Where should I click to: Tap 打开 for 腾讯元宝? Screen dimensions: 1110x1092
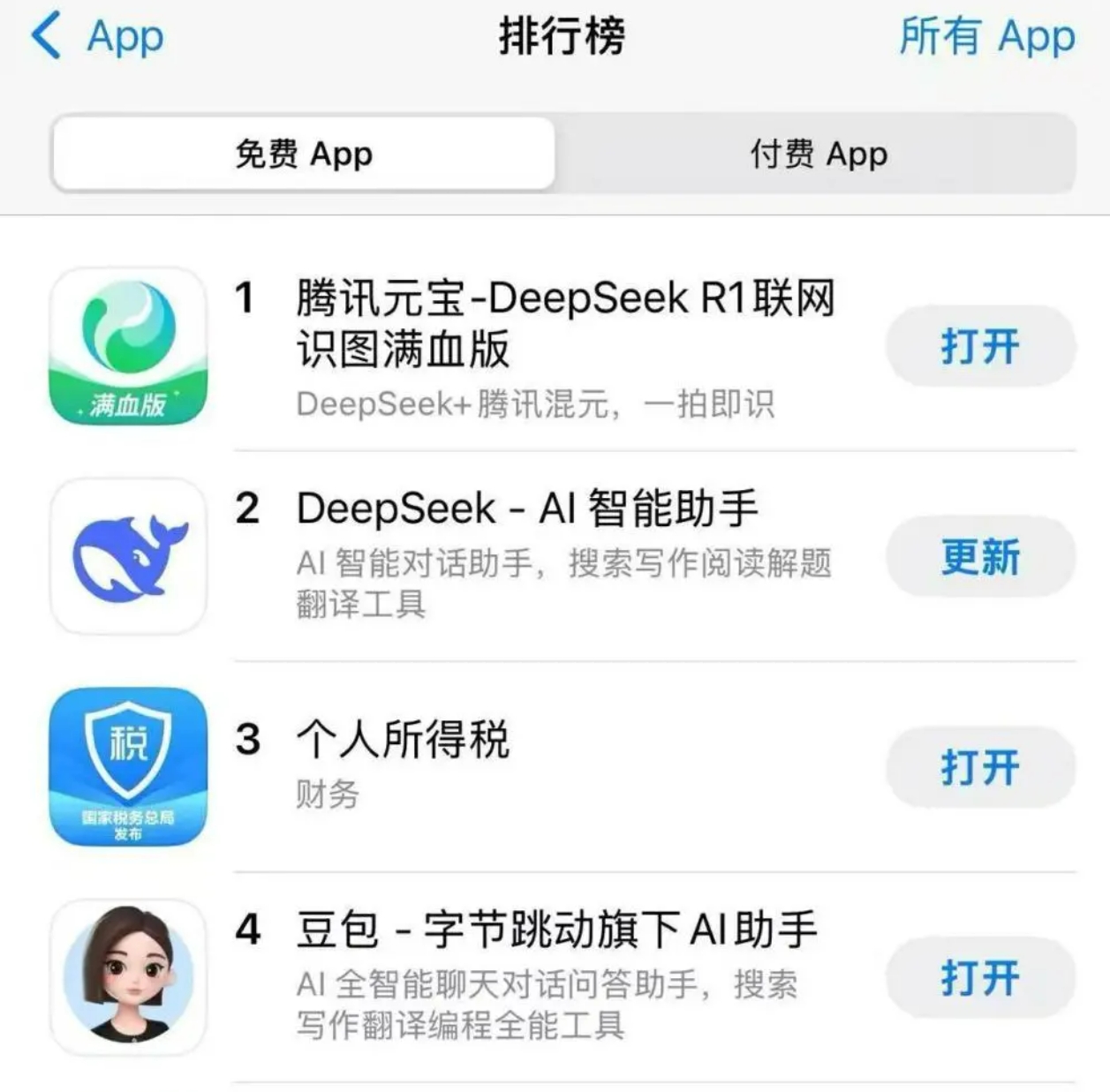980,346
